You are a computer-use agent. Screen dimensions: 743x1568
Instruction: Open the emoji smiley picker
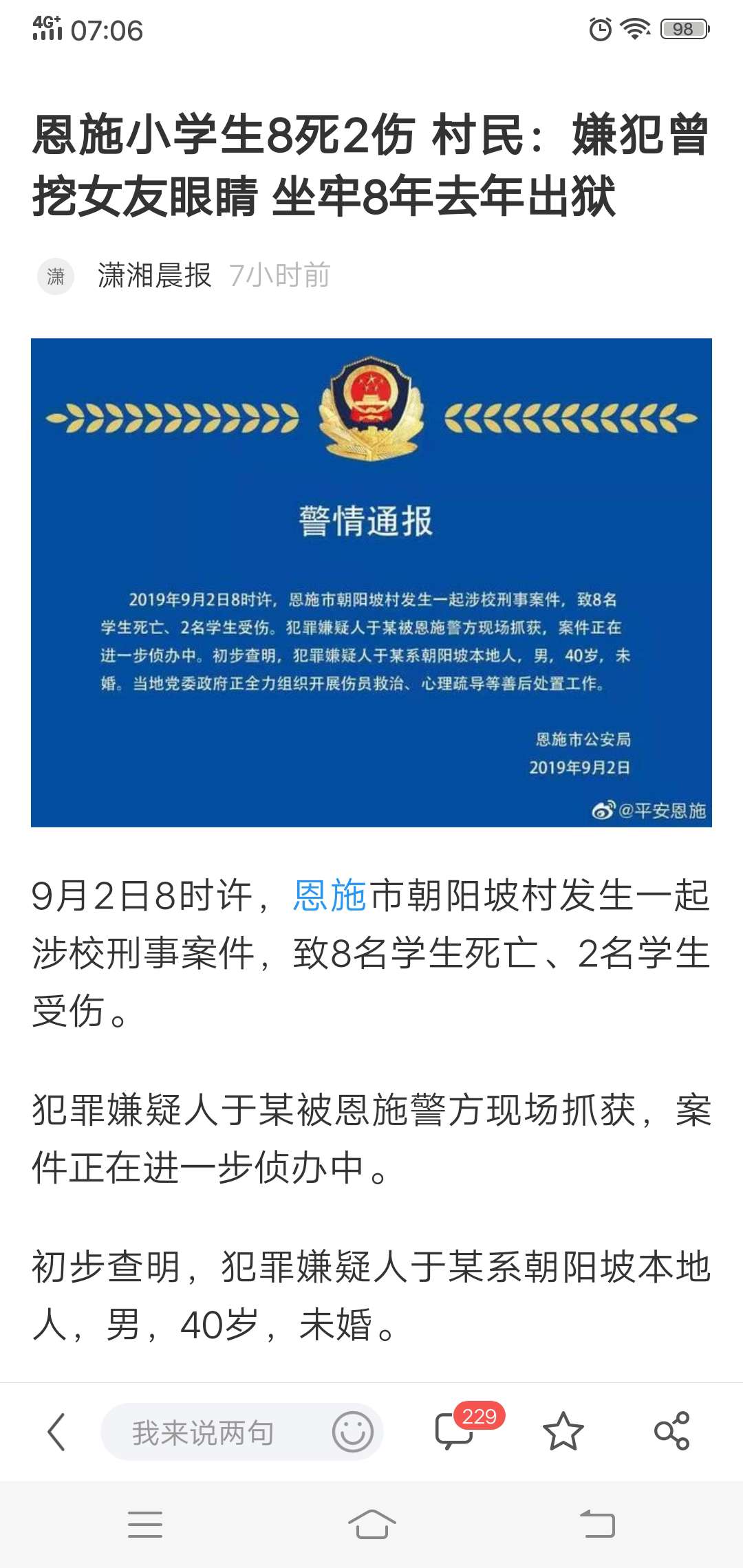pos(352,1433)
